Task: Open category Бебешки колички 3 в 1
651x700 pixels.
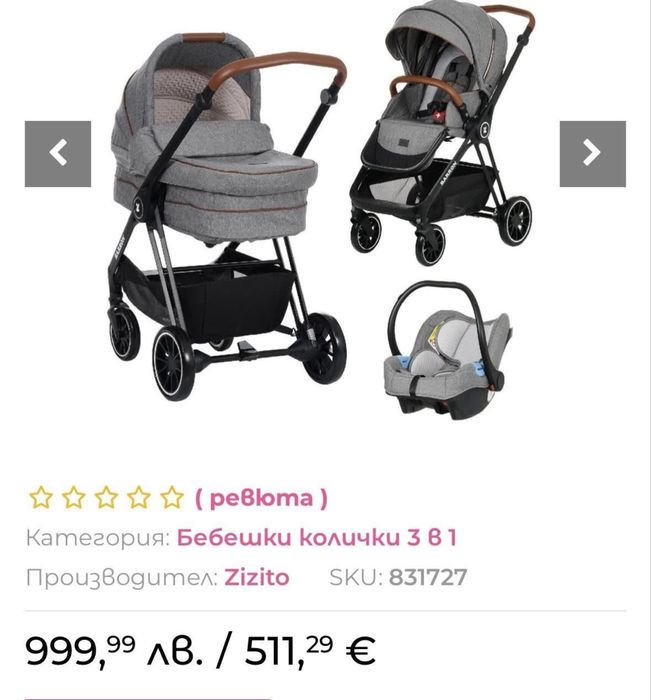Action: (317, 538)
